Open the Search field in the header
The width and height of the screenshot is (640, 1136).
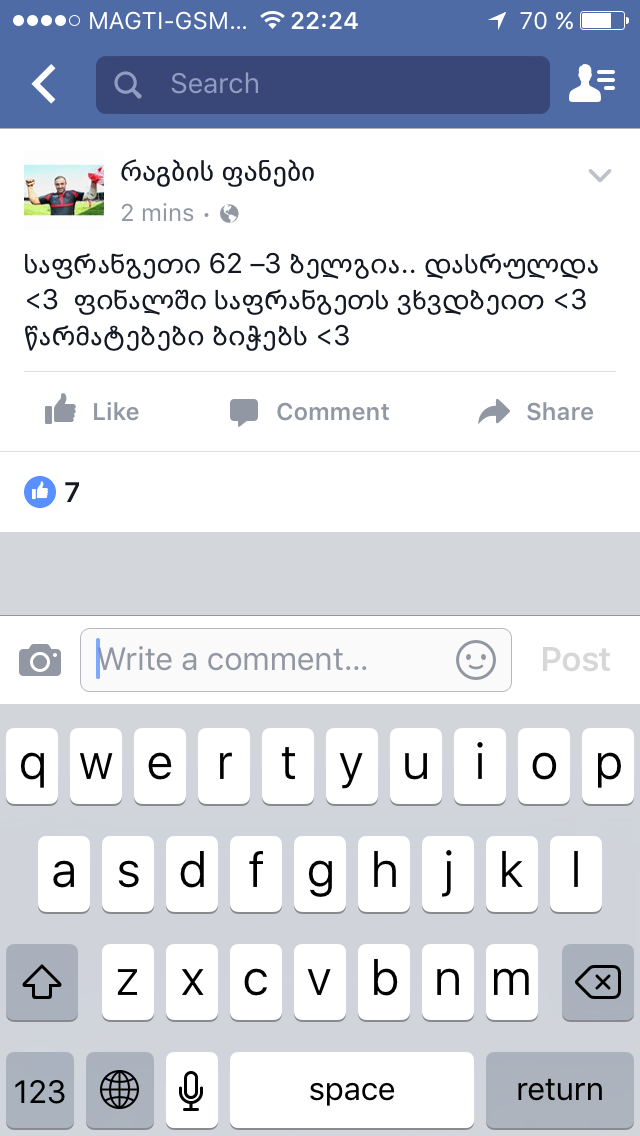tap(322, 84)
